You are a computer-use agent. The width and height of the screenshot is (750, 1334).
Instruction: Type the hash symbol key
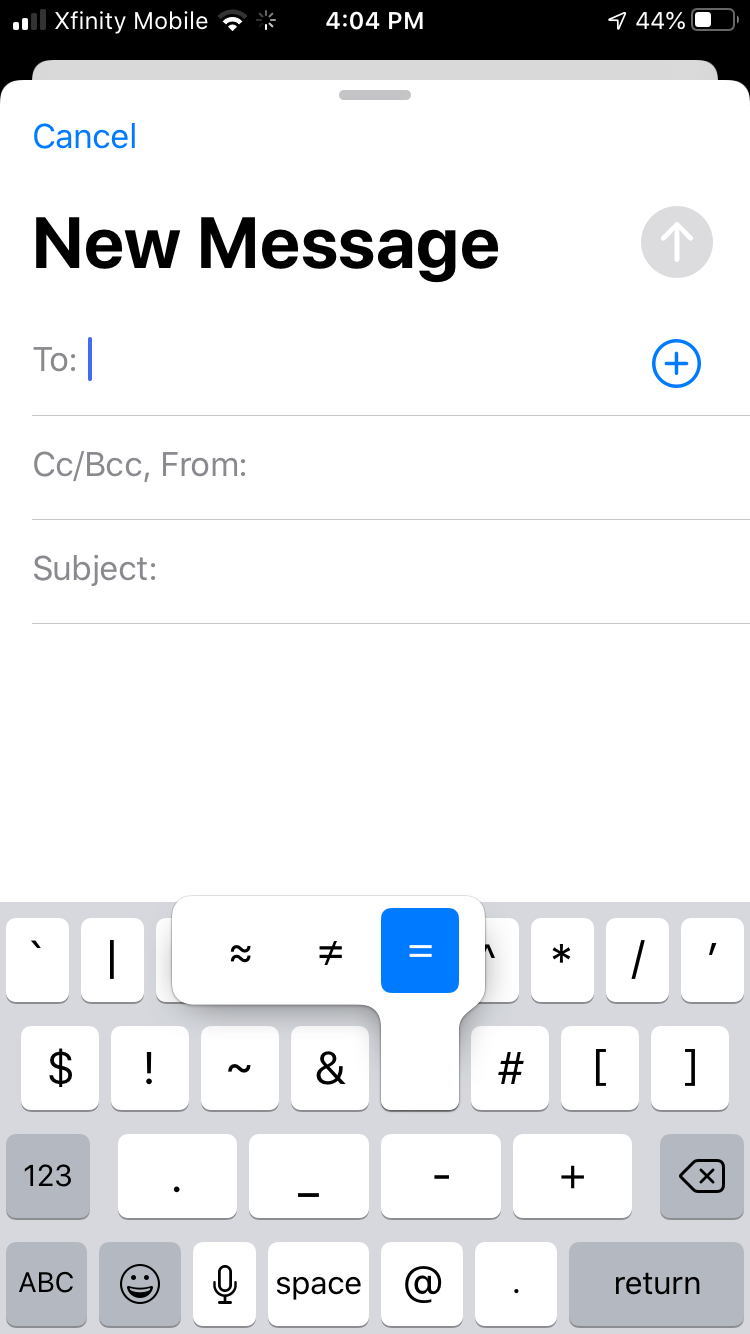[510, 1068]
